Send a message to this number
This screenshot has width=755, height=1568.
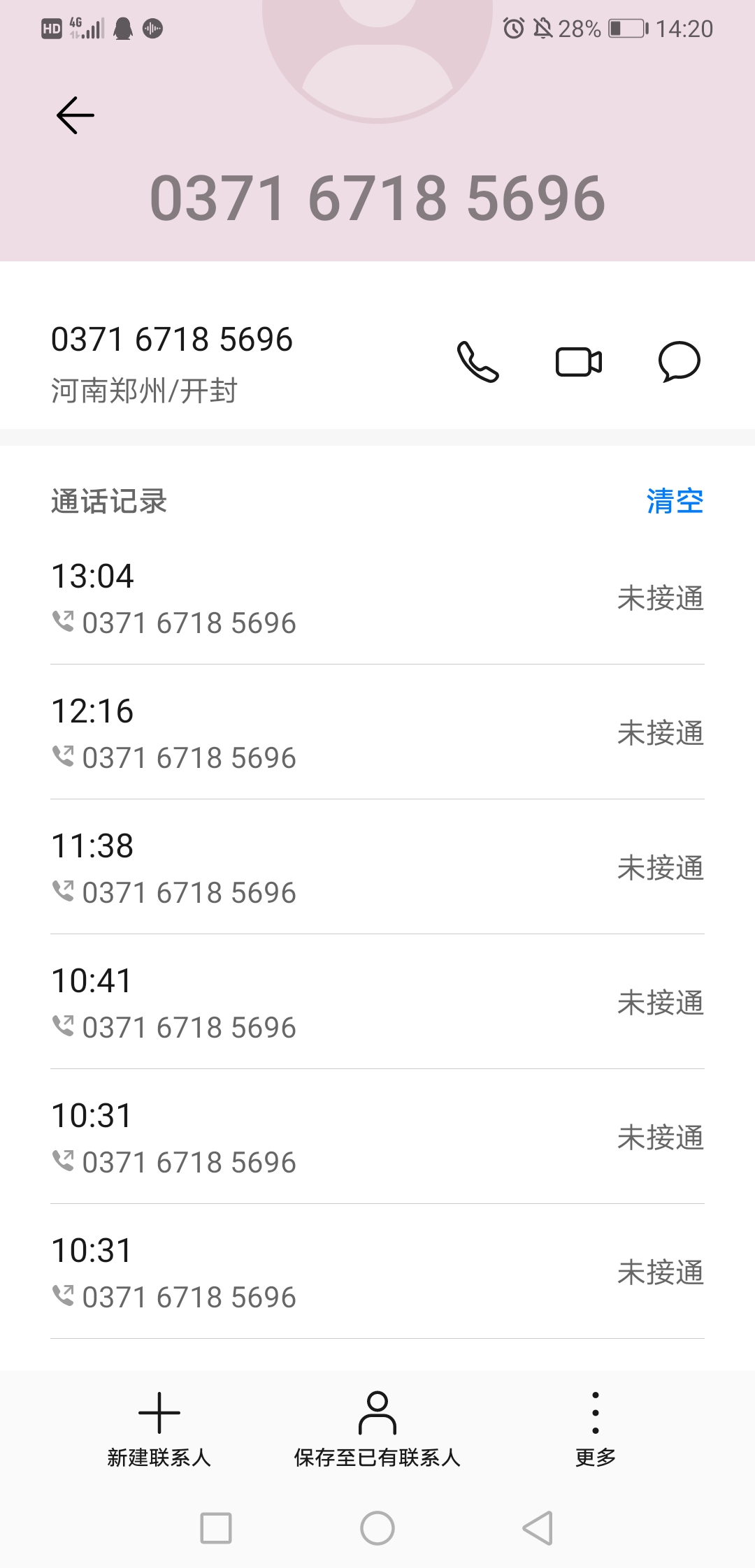(679, 362)
